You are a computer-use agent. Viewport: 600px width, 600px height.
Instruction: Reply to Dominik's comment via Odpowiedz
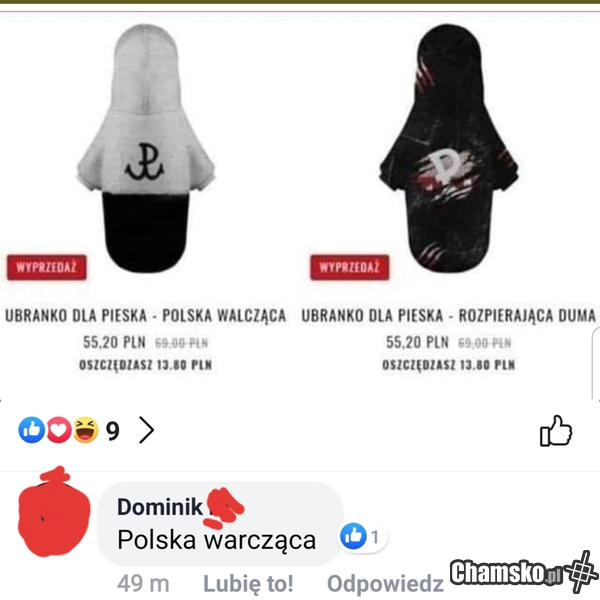point(385,583)
